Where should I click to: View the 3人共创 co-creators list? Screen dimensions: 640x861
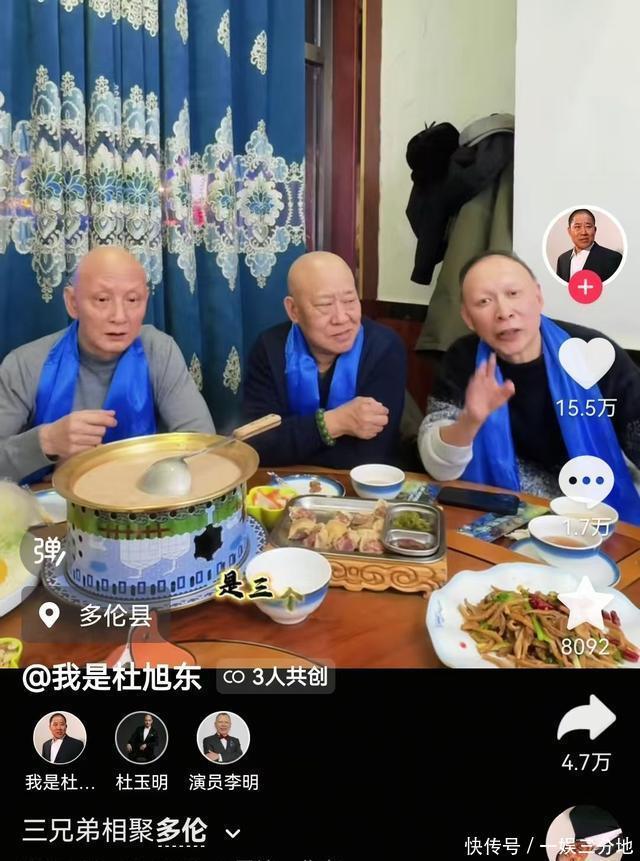[276, 677]
